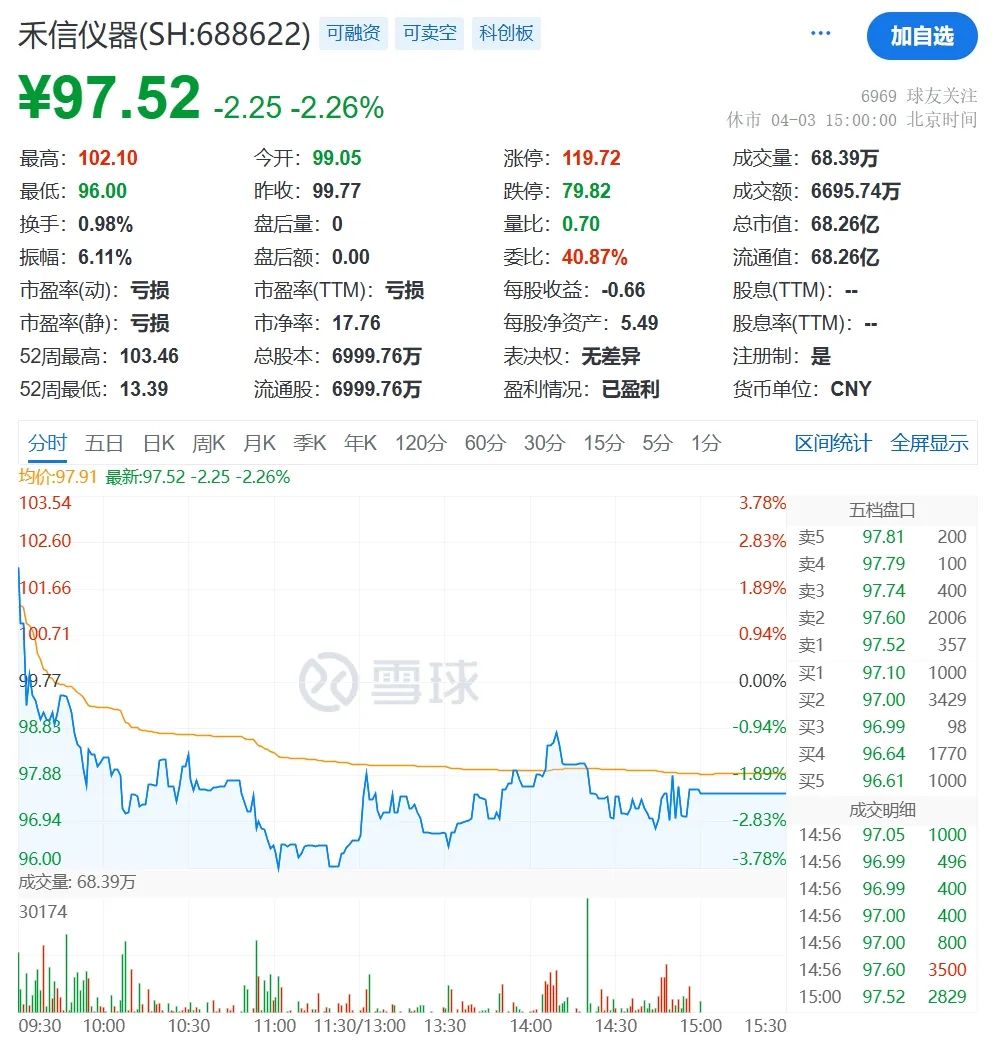
Task: Select the 月K monthly chart tab
Action: click(259, 442)
